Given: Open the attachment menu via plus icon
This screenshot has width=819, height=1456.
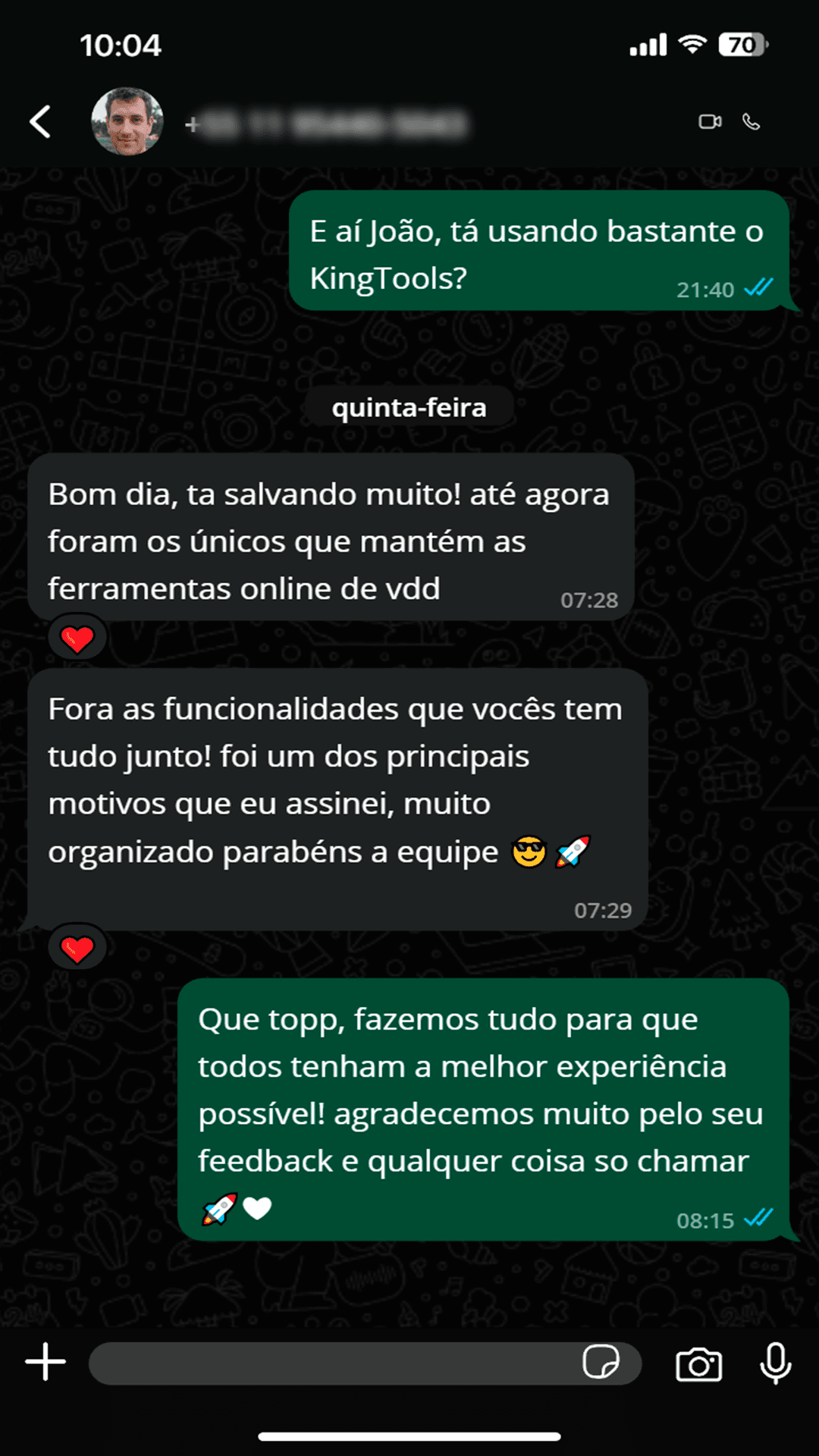Looking at the screenshot, I should point(45,1361).
